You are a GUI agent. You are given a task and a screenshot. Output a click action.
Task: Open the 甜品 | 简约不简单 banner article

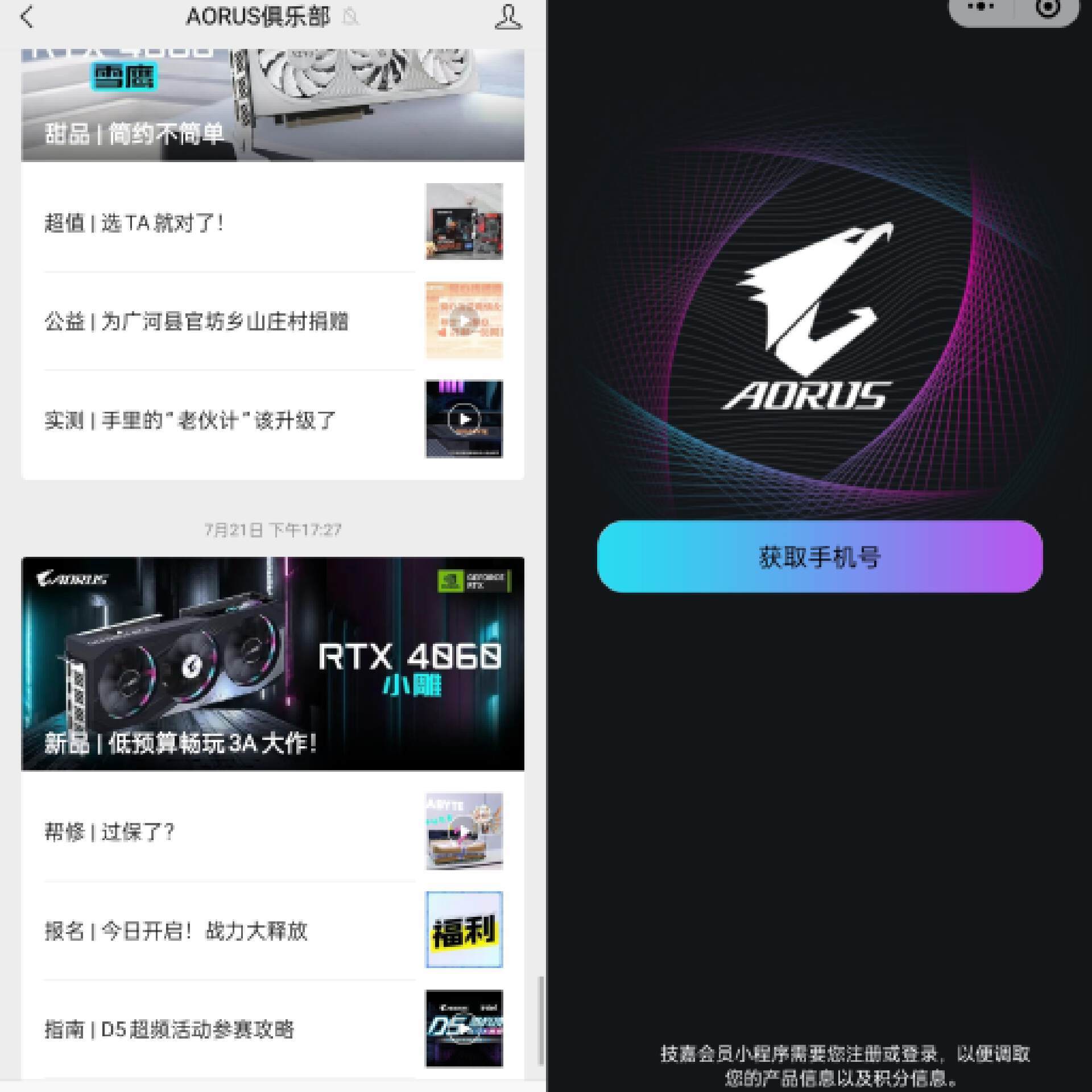[272, 105]
